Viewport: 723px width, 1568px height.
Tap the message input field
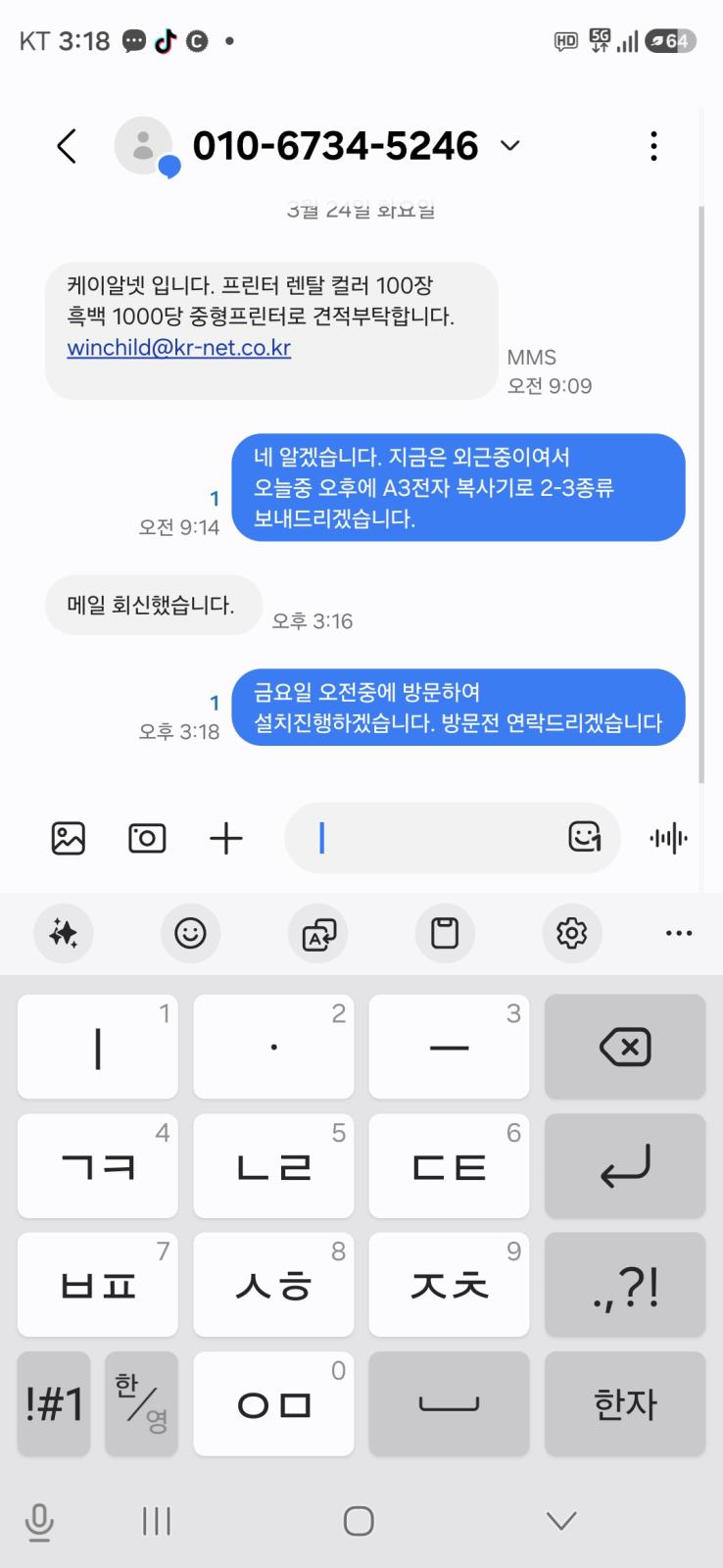tap(431, 838)
